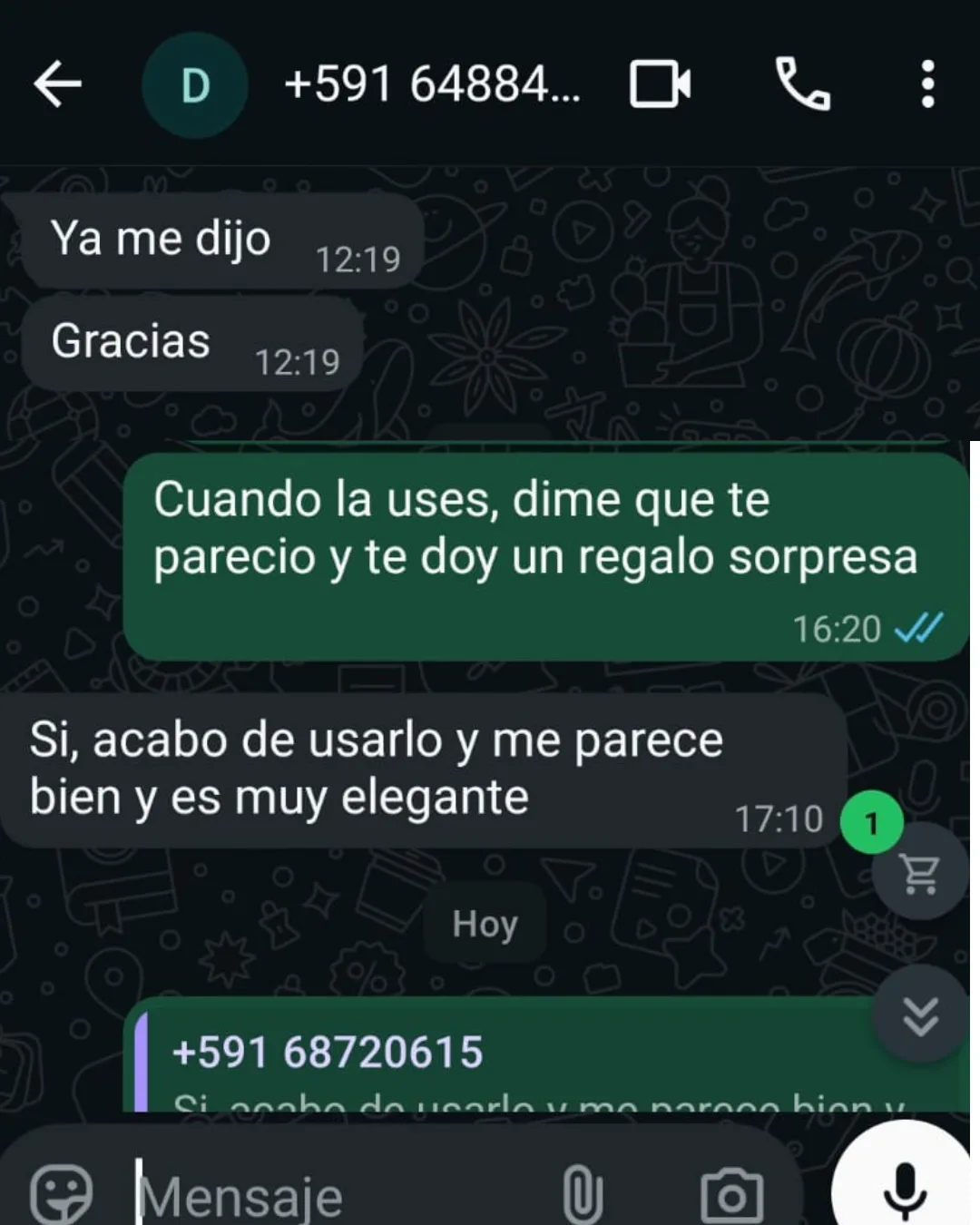The height and width of the screenshot is (1225, 980).
Task: Open contact info for +591 64884...
Action: (x=432, y=84)
